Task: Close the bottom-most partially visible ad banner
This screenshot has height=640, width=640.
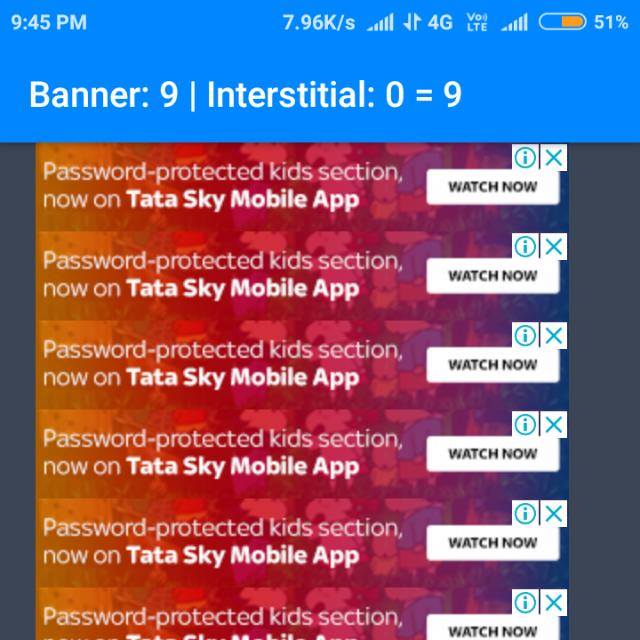Action: click(x=553, y=602)
